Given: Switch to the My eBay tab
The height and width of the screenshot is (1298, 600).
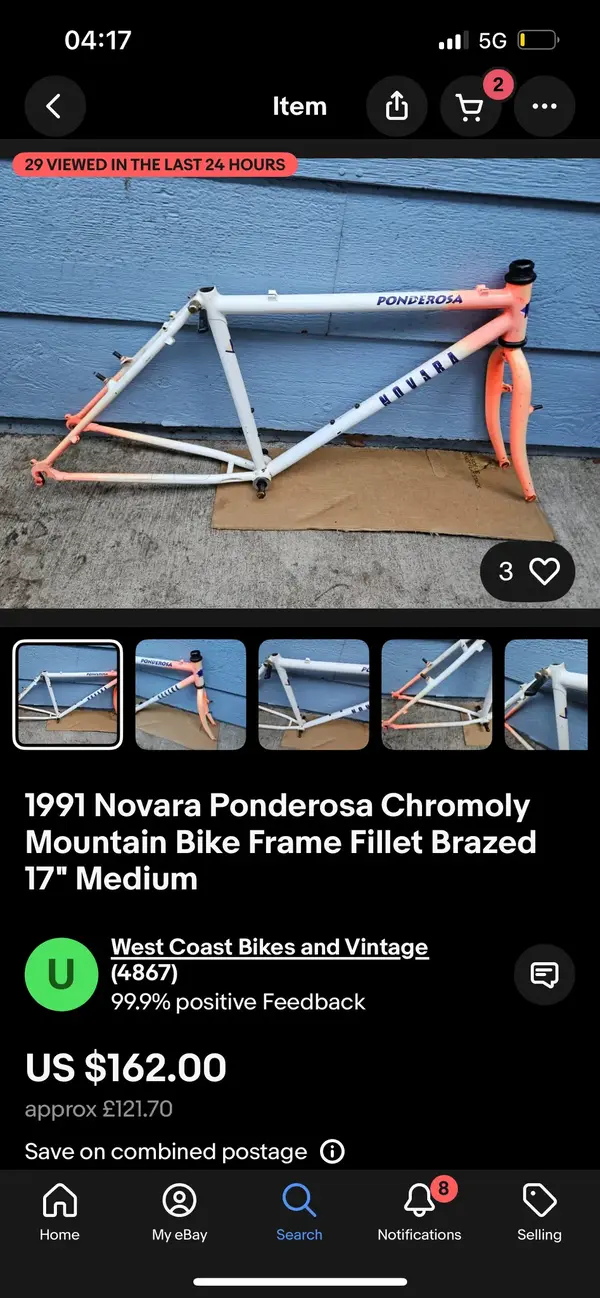Looking at the screenshot, I should point(180,1211).
